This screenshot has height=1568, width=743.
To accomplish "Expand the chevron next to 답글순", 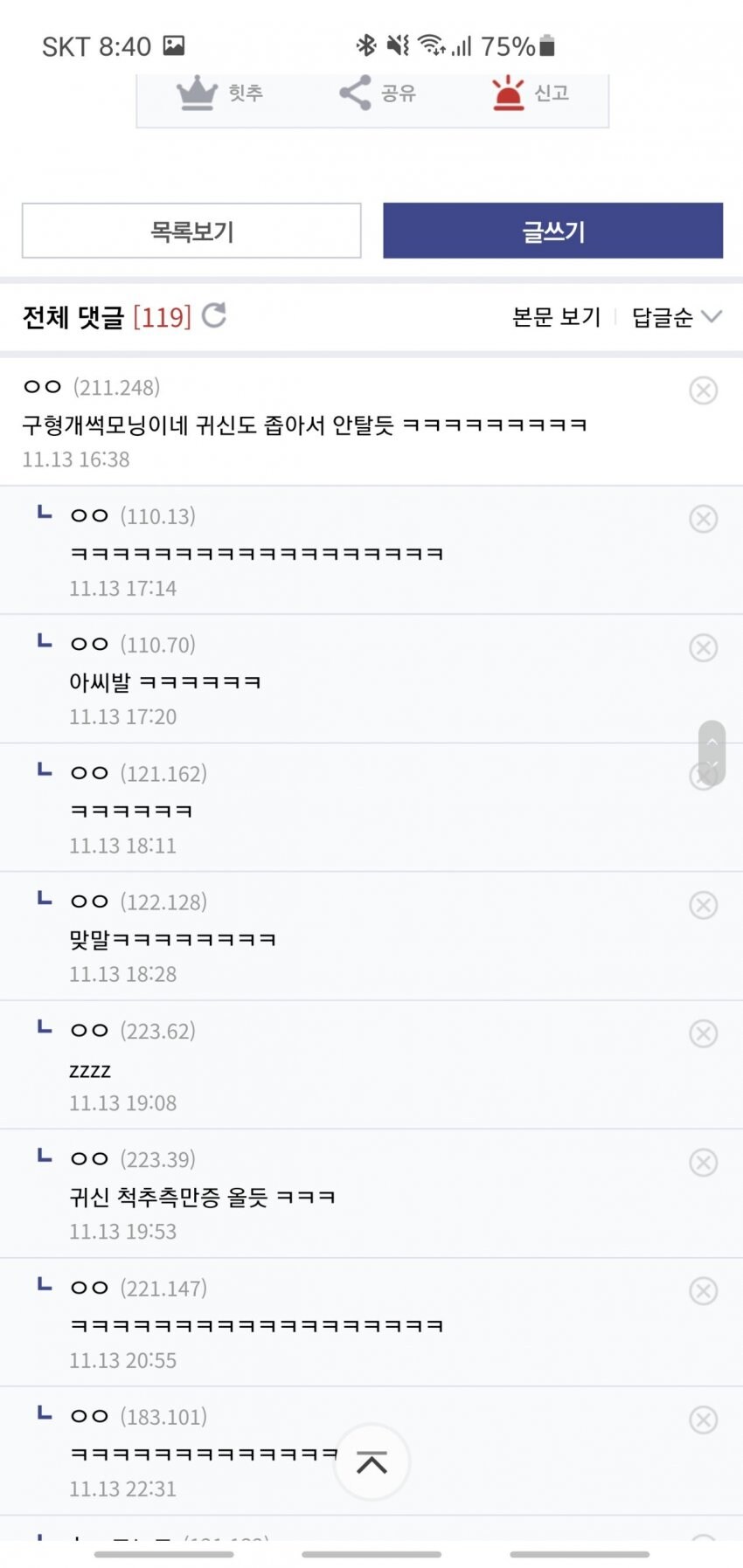I will (713, 318).
